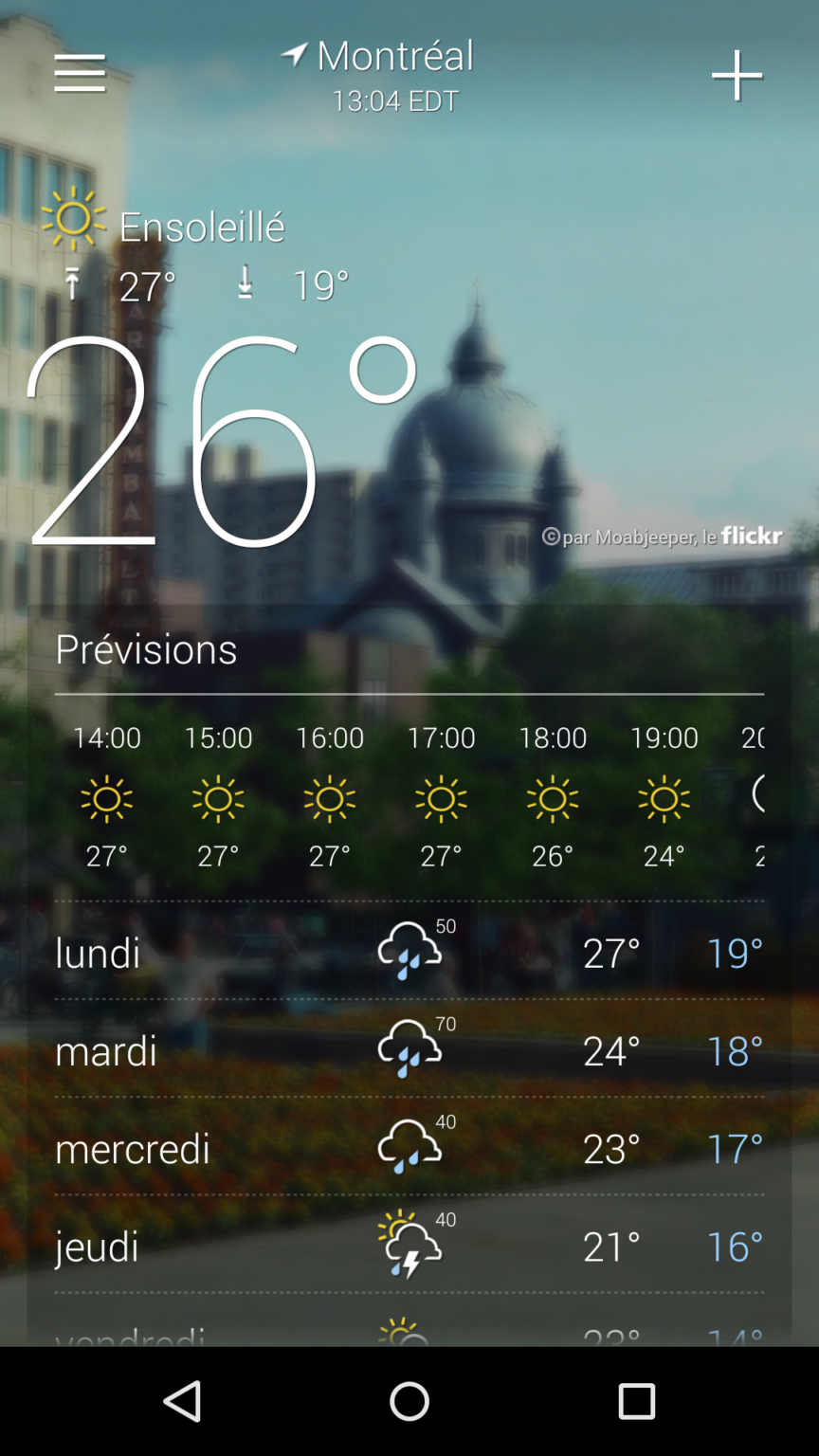The width and height of the screenshot is (819, 1456).
Task: Show details for mardi forecast
Action: tap(409, 1050)
